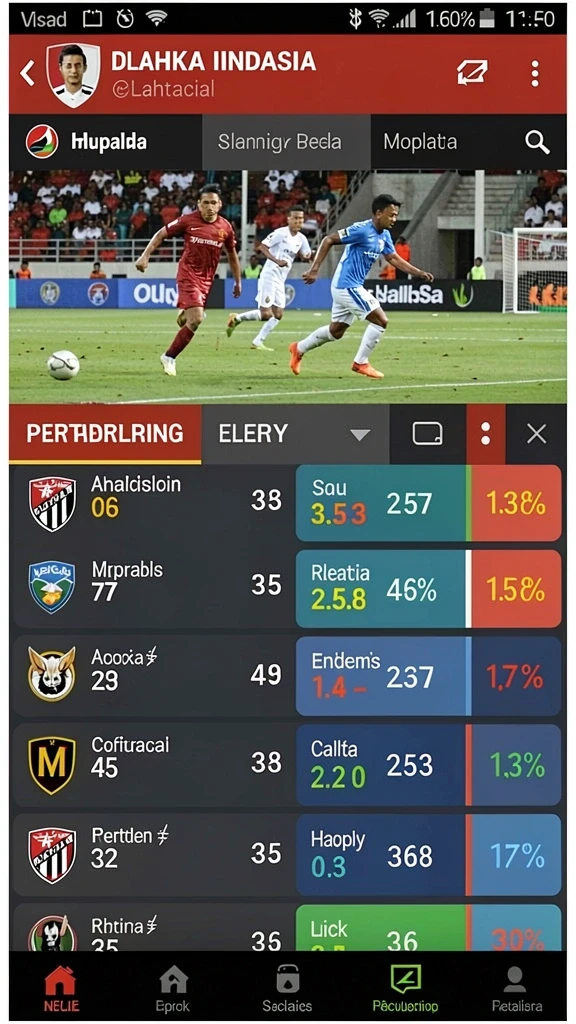Open the Perttlen team row
The width and height of the screenshot is (576, 1024).
click(x=286, y=854)
